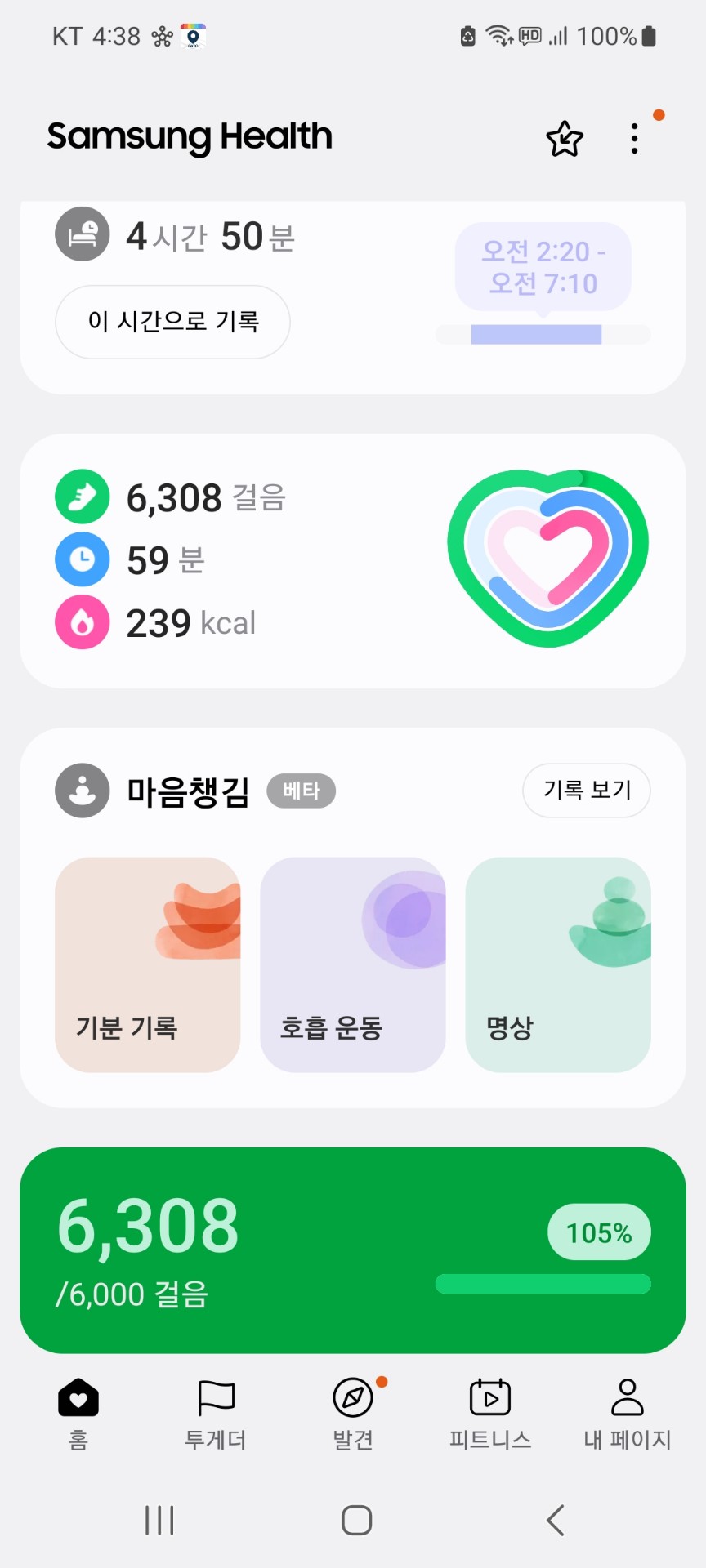Screen dimensions: 706x1568
Task: Switch to the '발견' tab
Action: click(x=353, y=1414)
